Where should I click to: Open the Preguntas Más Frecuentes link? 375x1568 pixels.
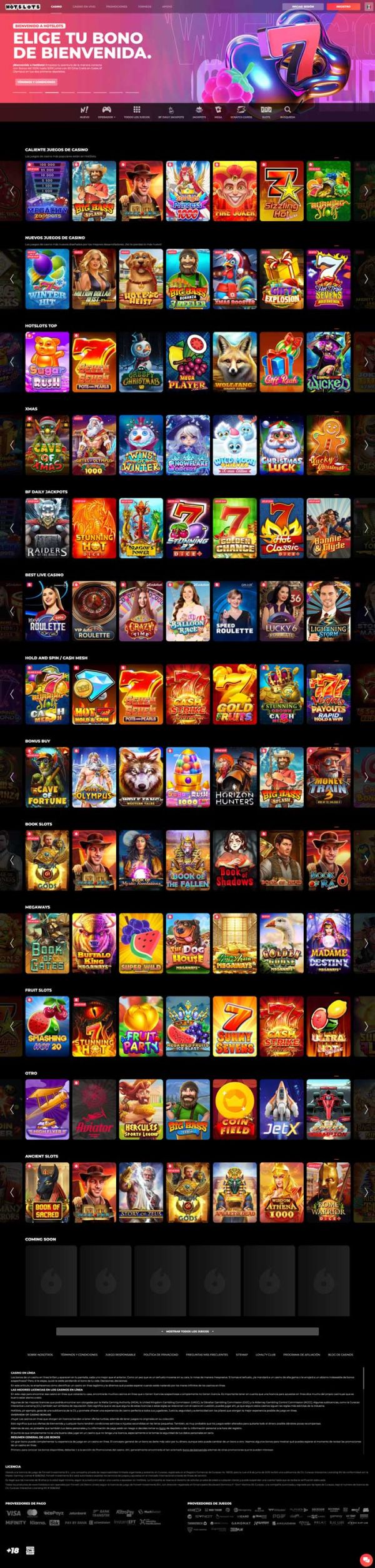tap(207, 1354)
